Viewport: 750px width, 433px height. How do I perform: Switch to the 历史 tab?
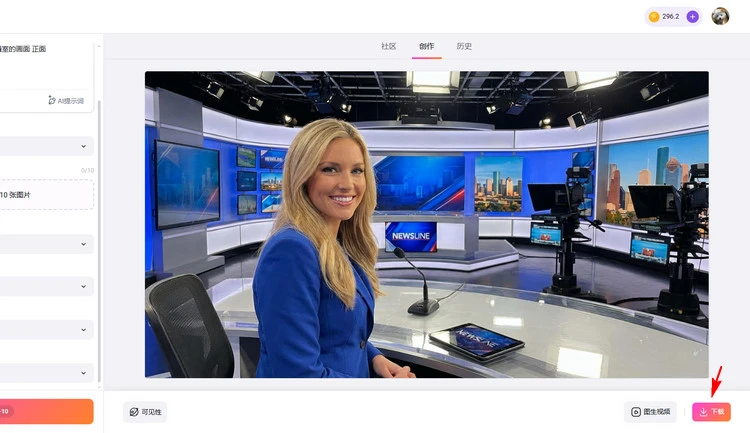(x=464, y=46)
